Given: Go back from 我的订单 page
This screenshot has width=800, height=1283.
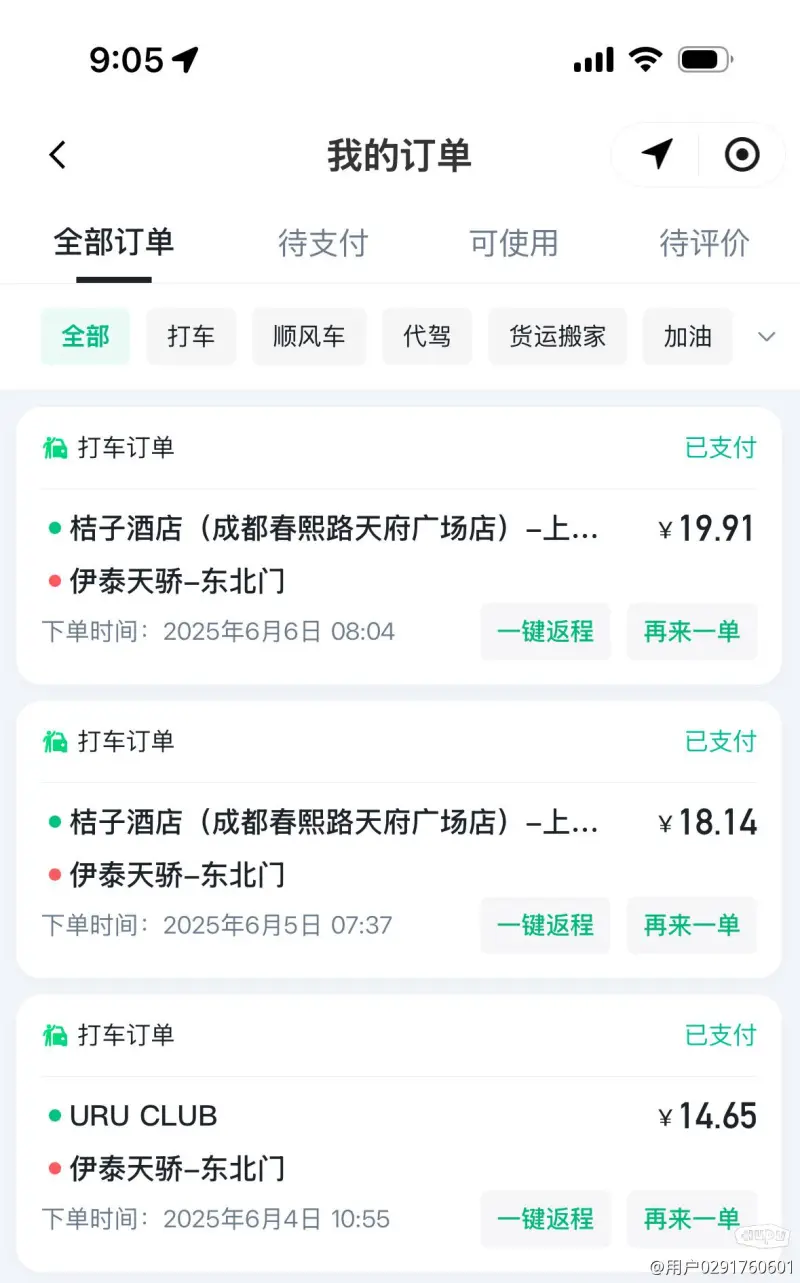Looking at the screenshot, I should pyautogui.click(x=58, y=155).
